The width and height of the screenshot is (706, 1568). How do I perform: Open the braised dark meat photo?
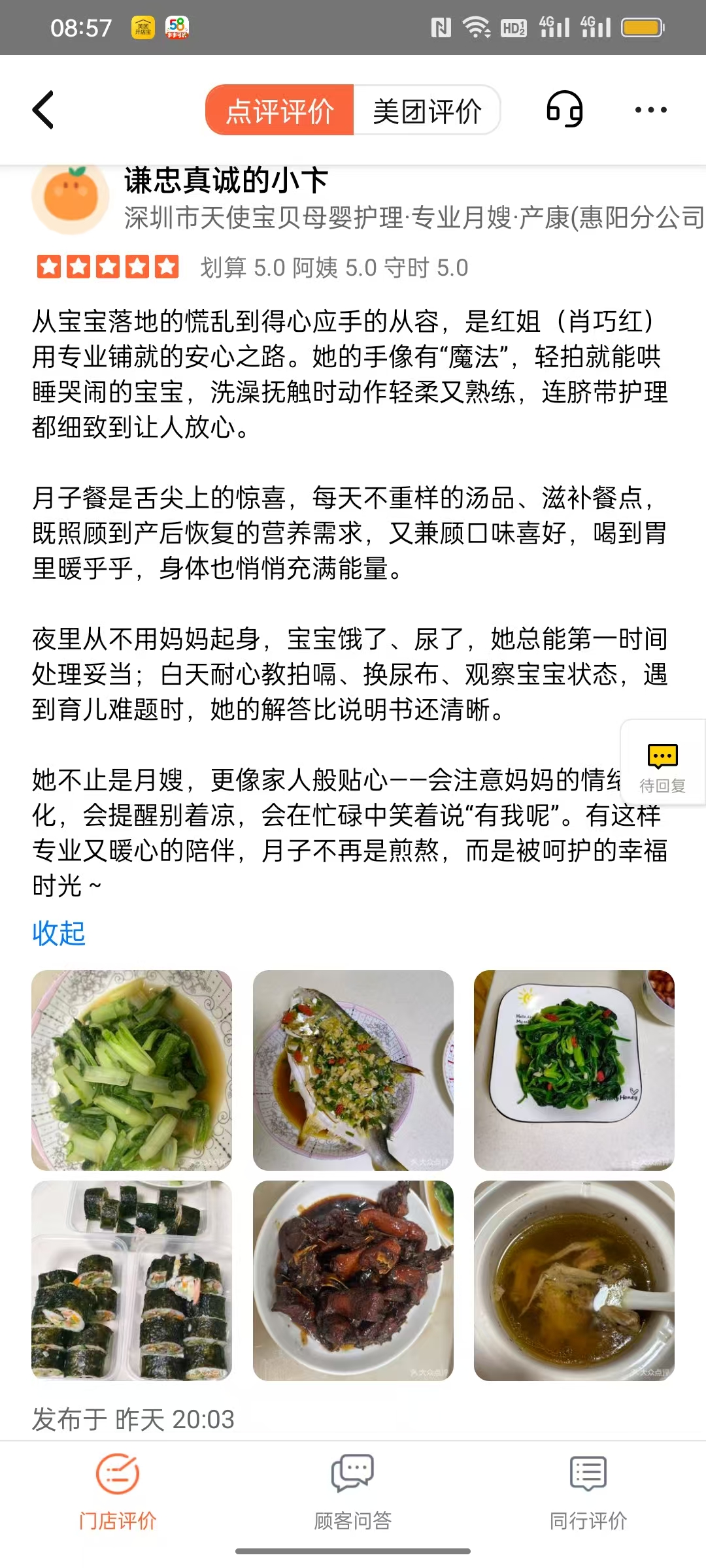point(353,1281)
